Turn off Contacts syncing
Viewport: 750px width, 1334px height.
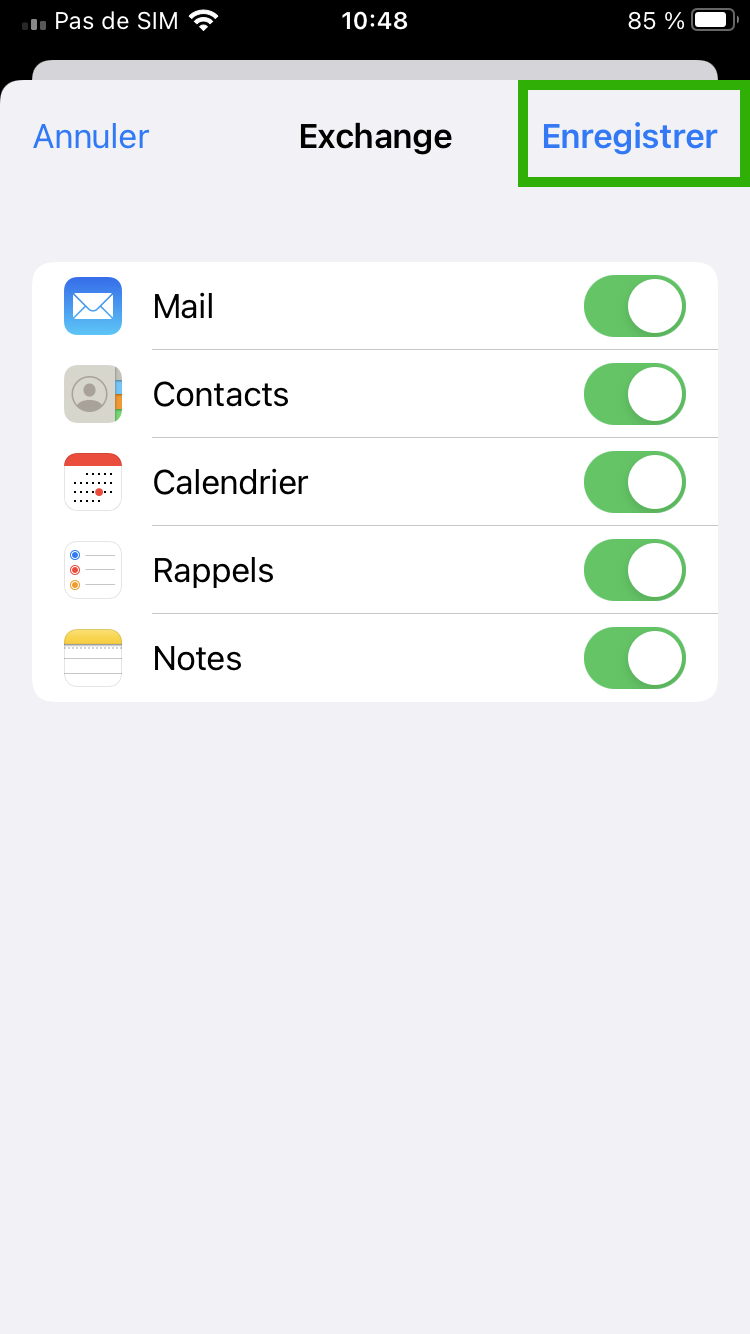point(635,394)
